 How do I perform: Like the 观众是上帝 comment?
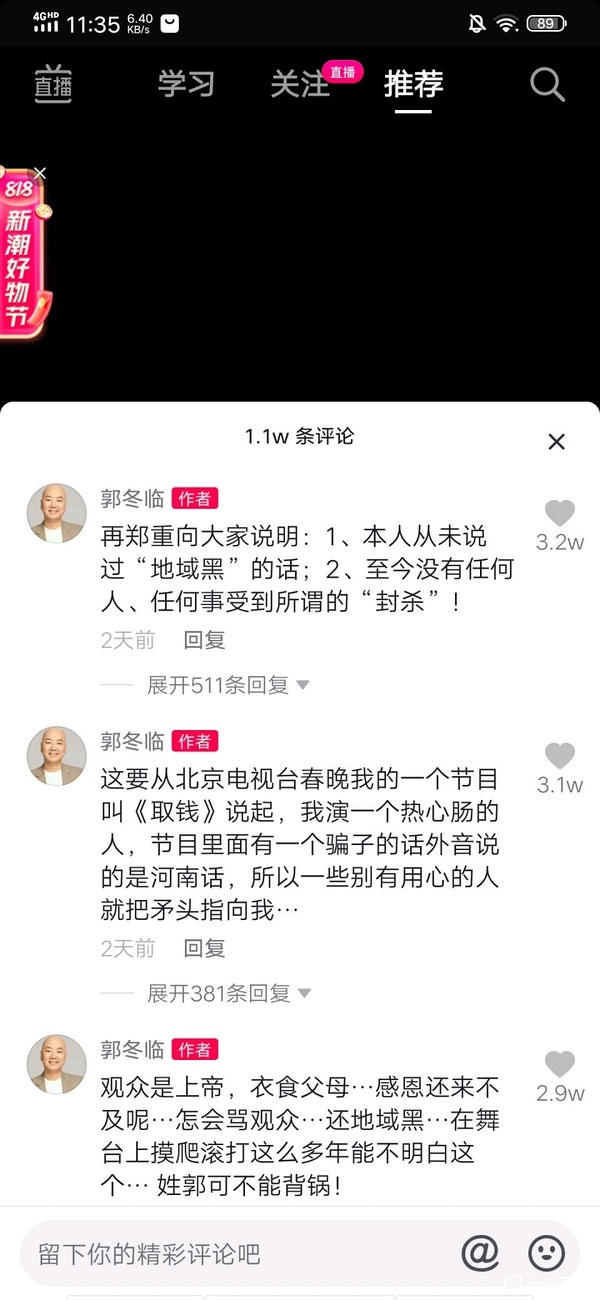(x=560, y=1065)
